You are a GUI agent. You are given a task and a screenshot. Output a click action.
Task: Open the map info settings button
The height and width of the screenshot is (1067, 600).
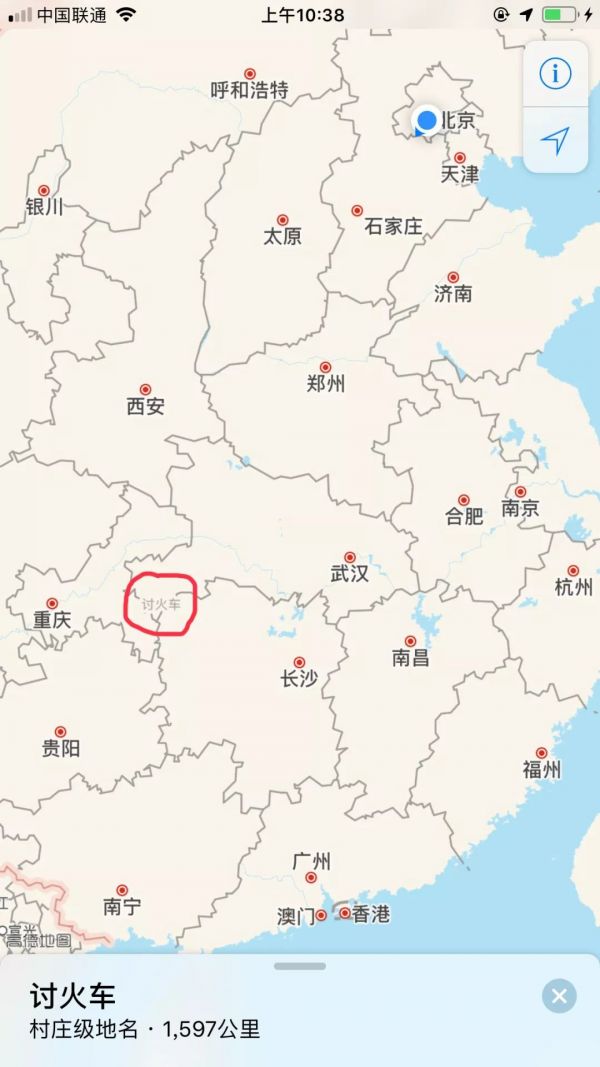pos(555,73)
